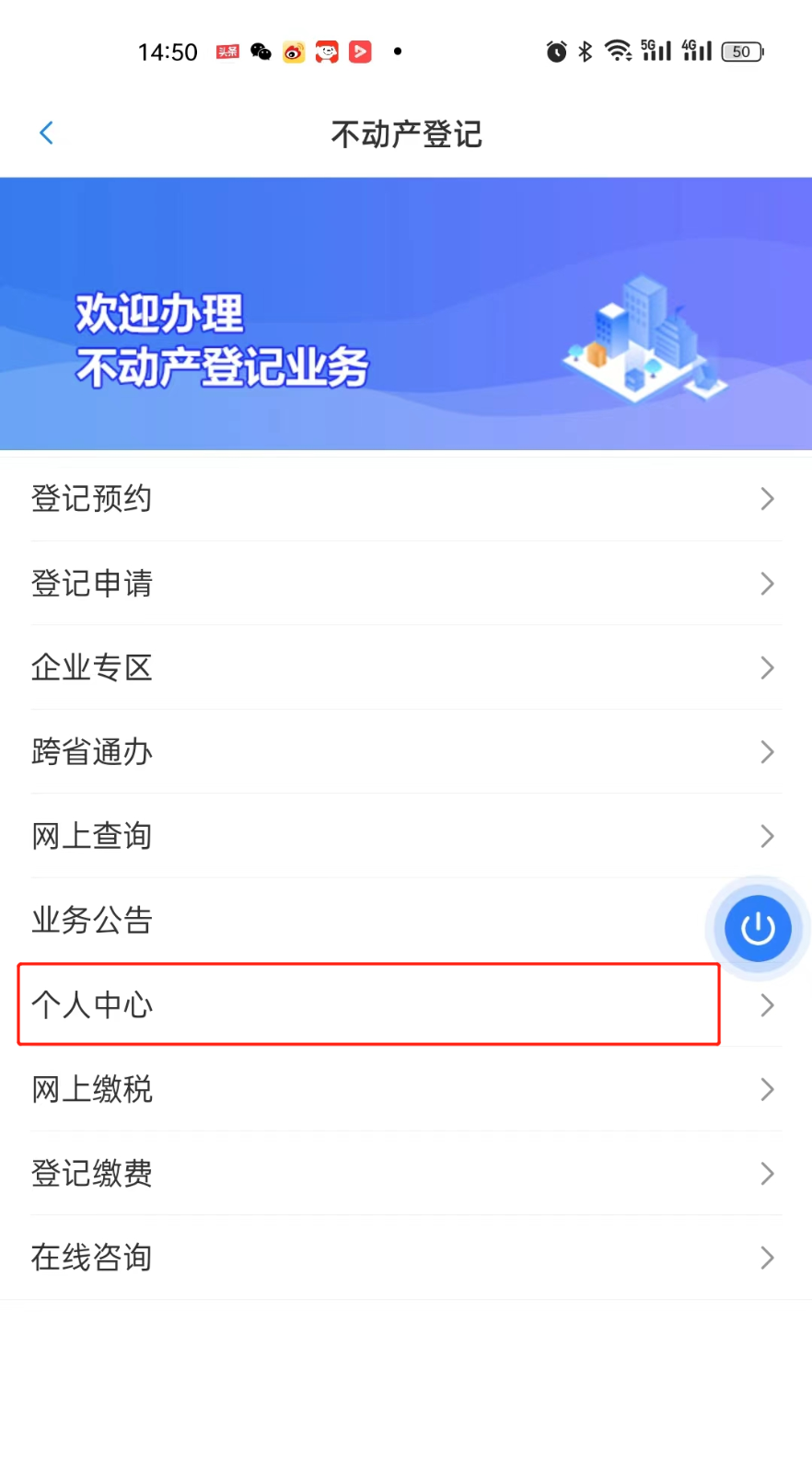The height and width of the screenshot is (1473, 812).
Task: Open 网上查询
Action: point(406,836)
